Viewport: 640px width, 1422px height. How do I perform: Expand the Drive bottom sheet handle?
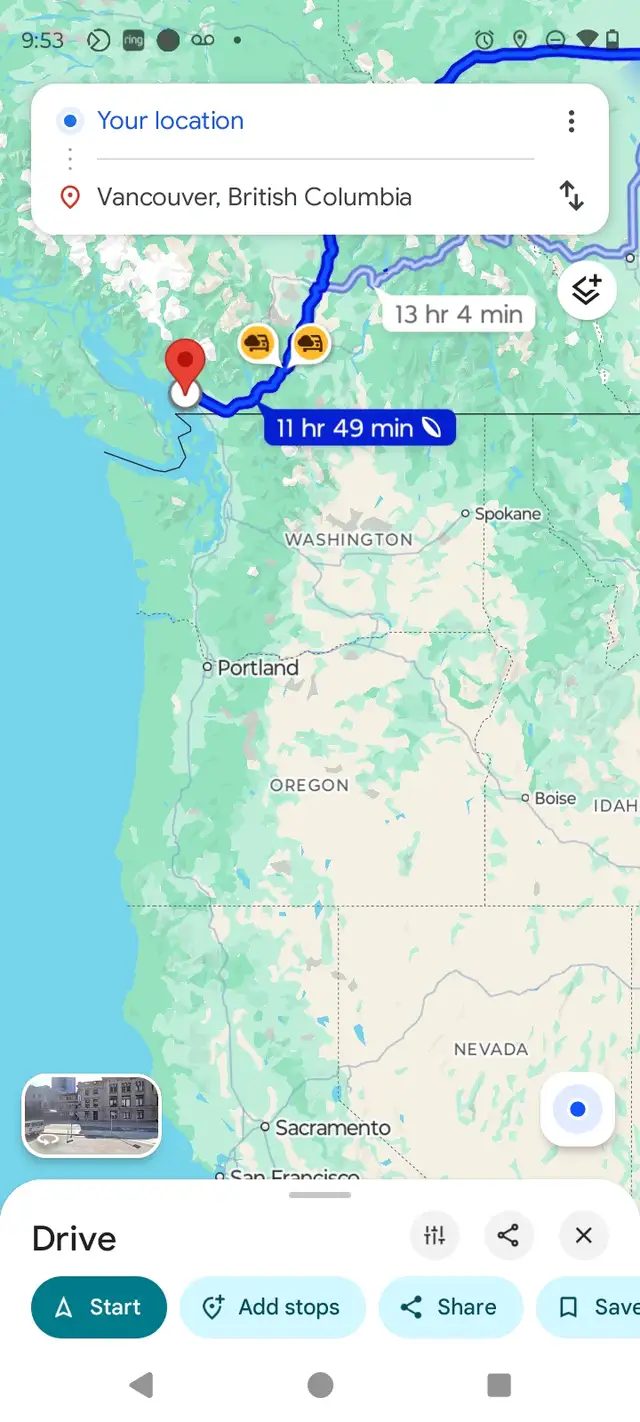(x=320, y=1194)
